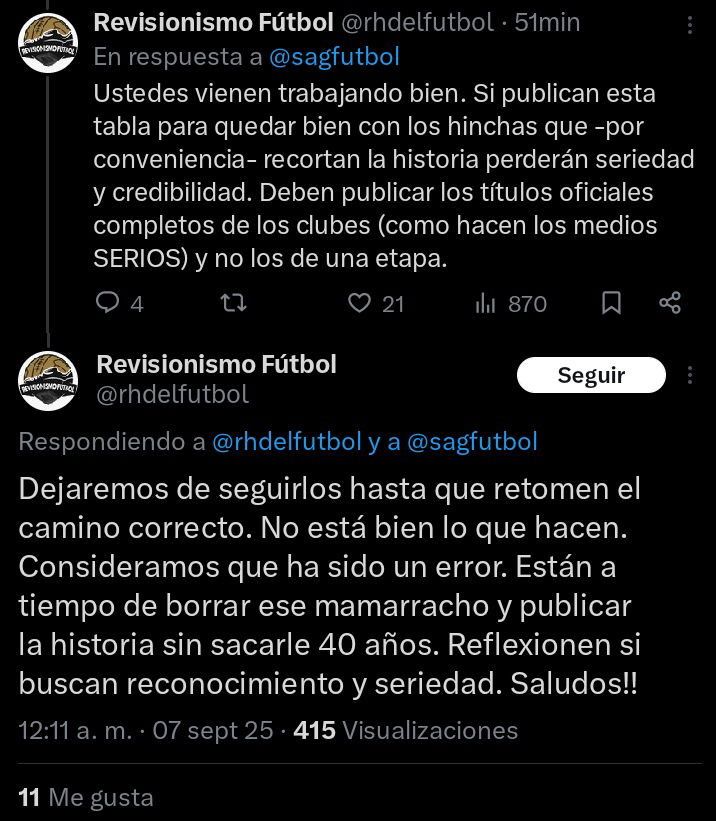This screenshot has width=716, height=821.
Task: Open @sagfutbol link in 'En respuesta a'
Action: point(334,57)
